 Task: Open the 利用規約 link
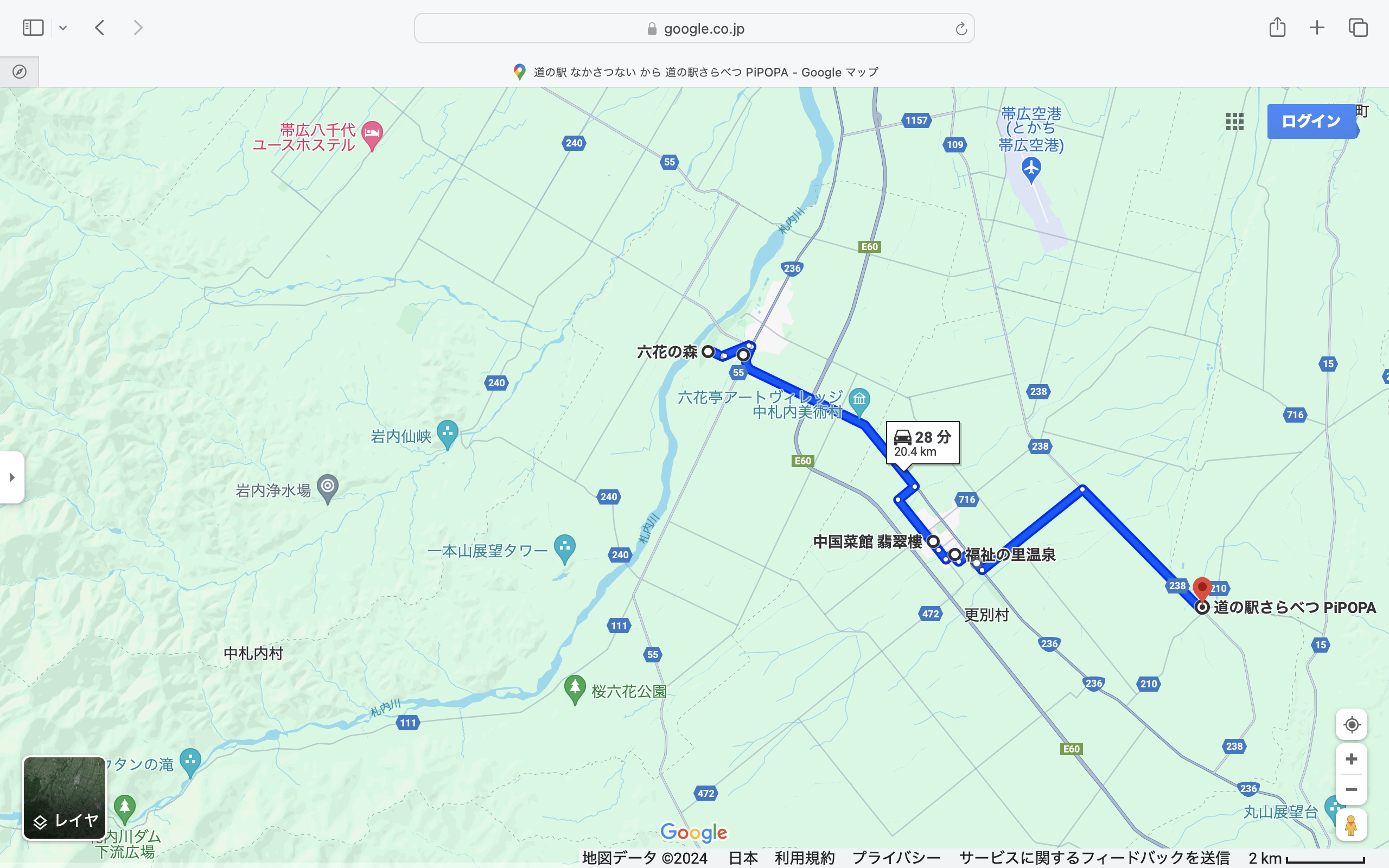point(804,858)
